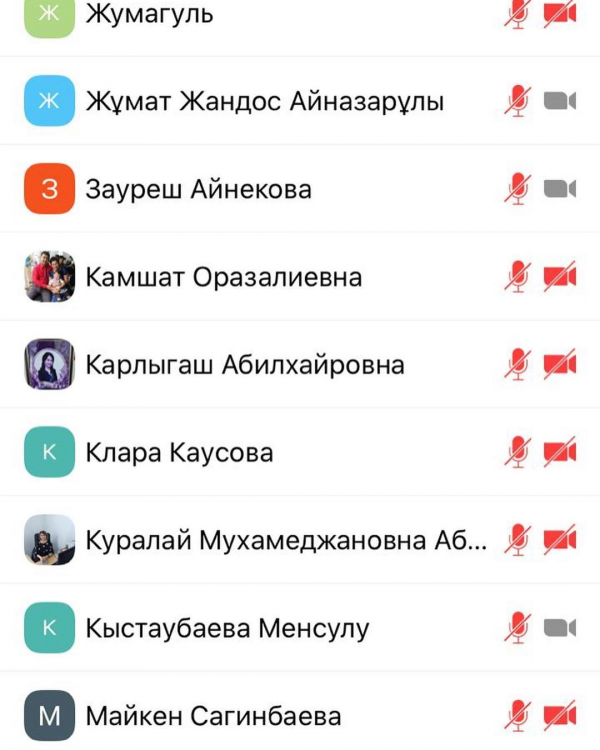Open participant Кыстаубаева Менсулу

point(227,629)
